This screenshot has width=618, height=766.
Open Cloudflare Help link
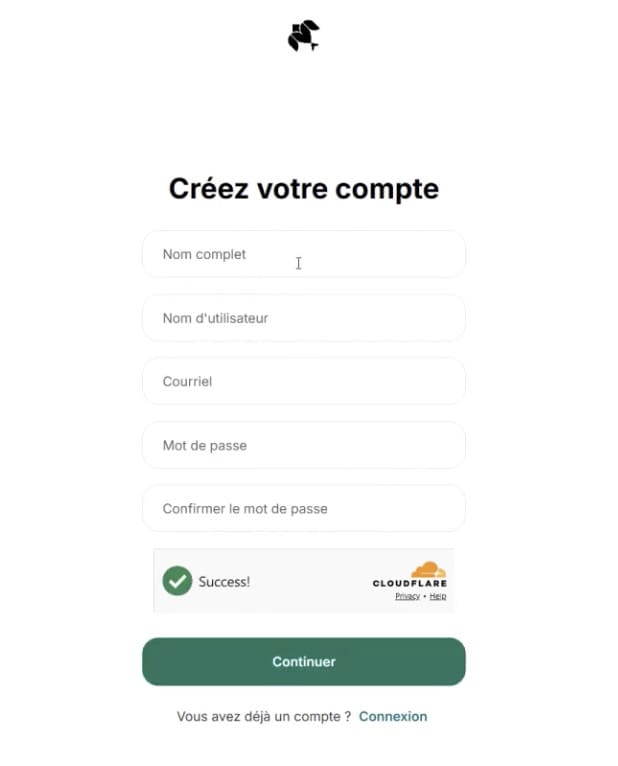438,596
